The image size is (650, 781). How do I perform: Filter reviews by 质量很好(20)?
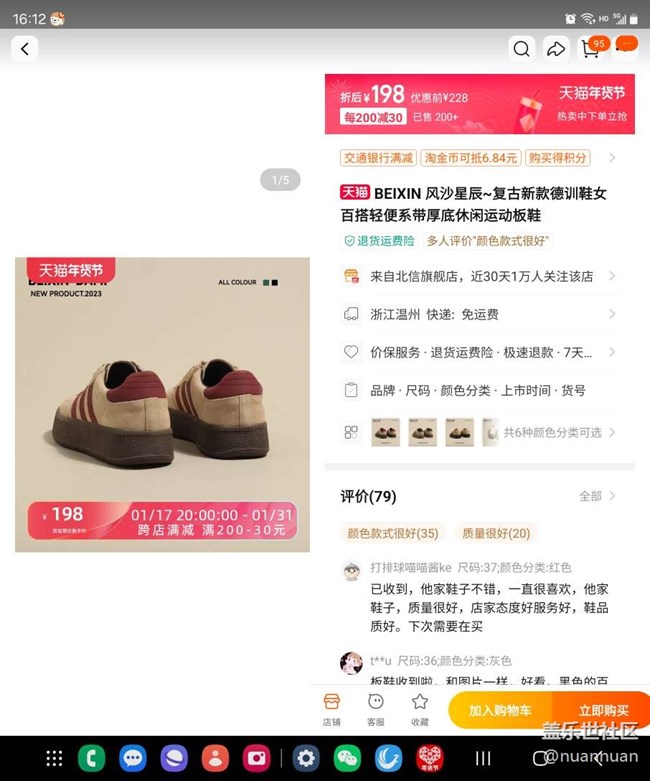click(x=493, y=533)
